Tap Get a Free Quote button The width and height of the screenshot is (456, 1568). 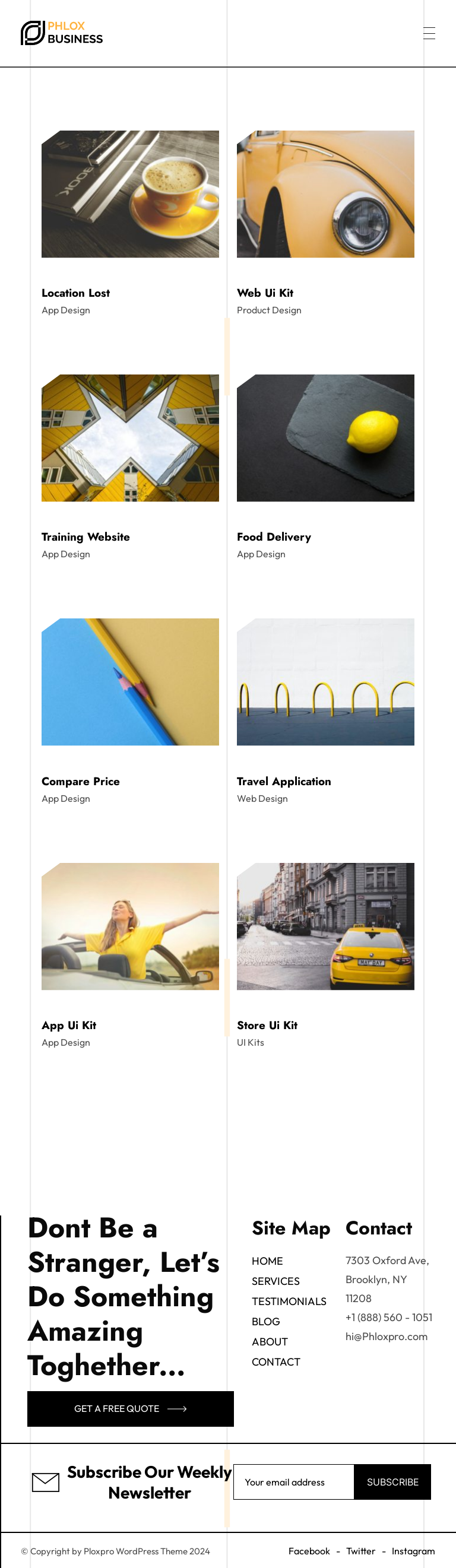point(130,1408)
